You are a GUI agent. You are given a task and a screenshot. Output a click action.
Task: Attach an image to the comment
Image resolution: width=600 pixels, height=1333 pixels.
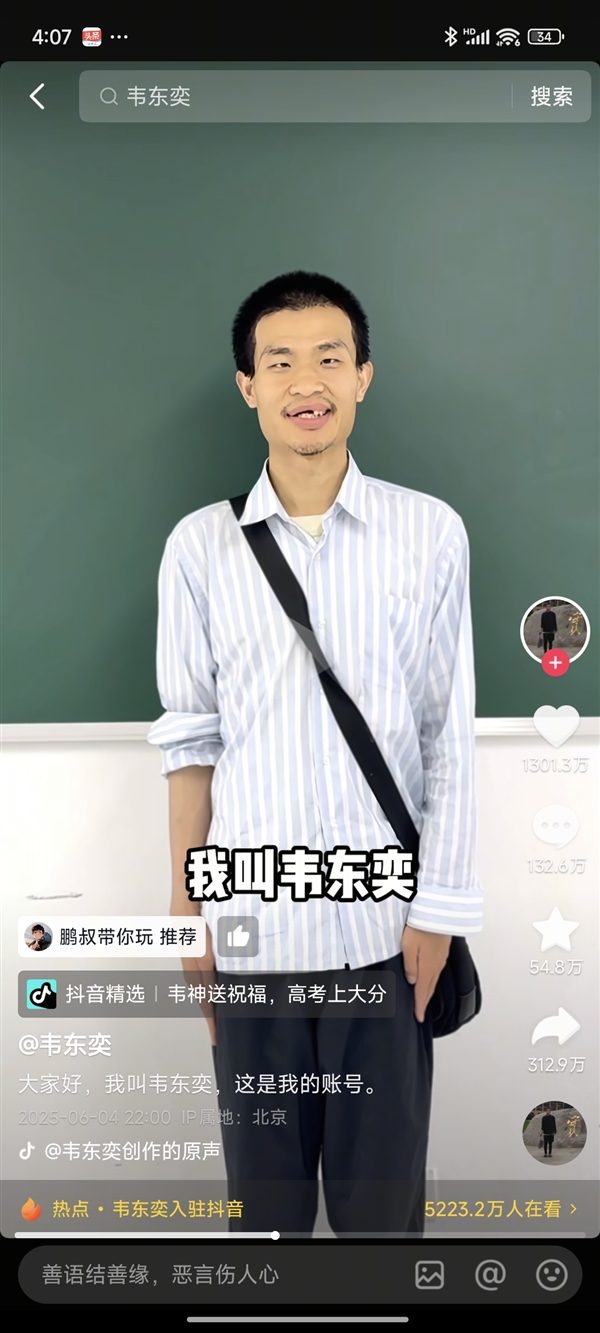(429, 1275)
